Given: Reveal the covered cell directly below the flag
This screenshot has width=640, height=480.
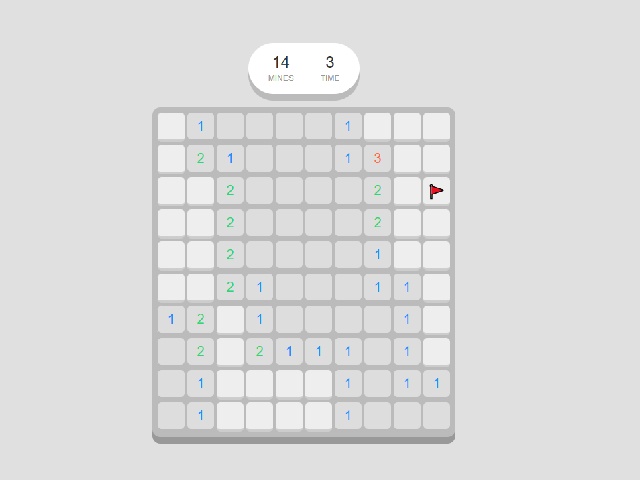Looking at the screenshot, I should click(x=436, y=222).
